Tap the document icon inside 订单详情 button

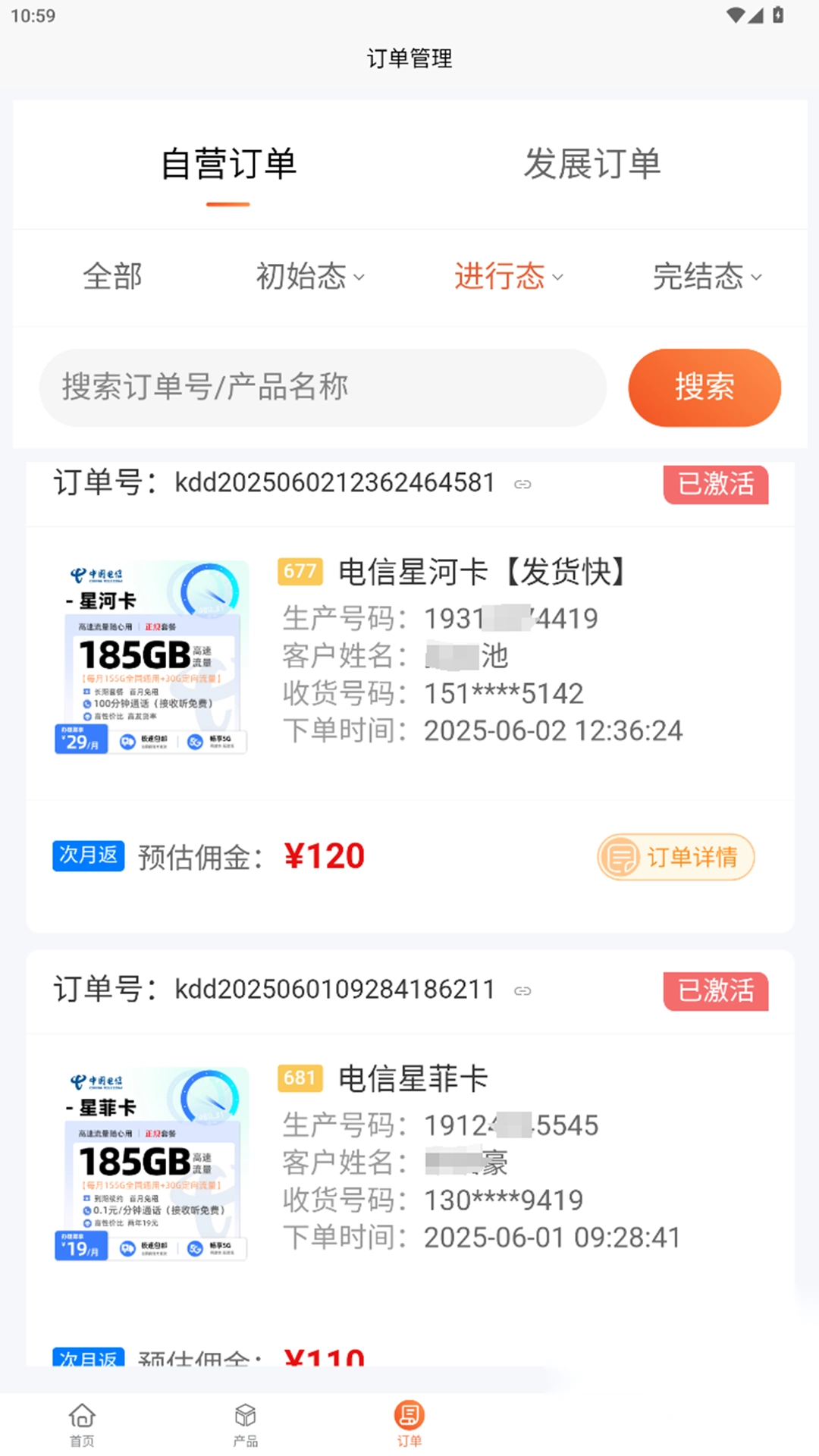[620, 857]
